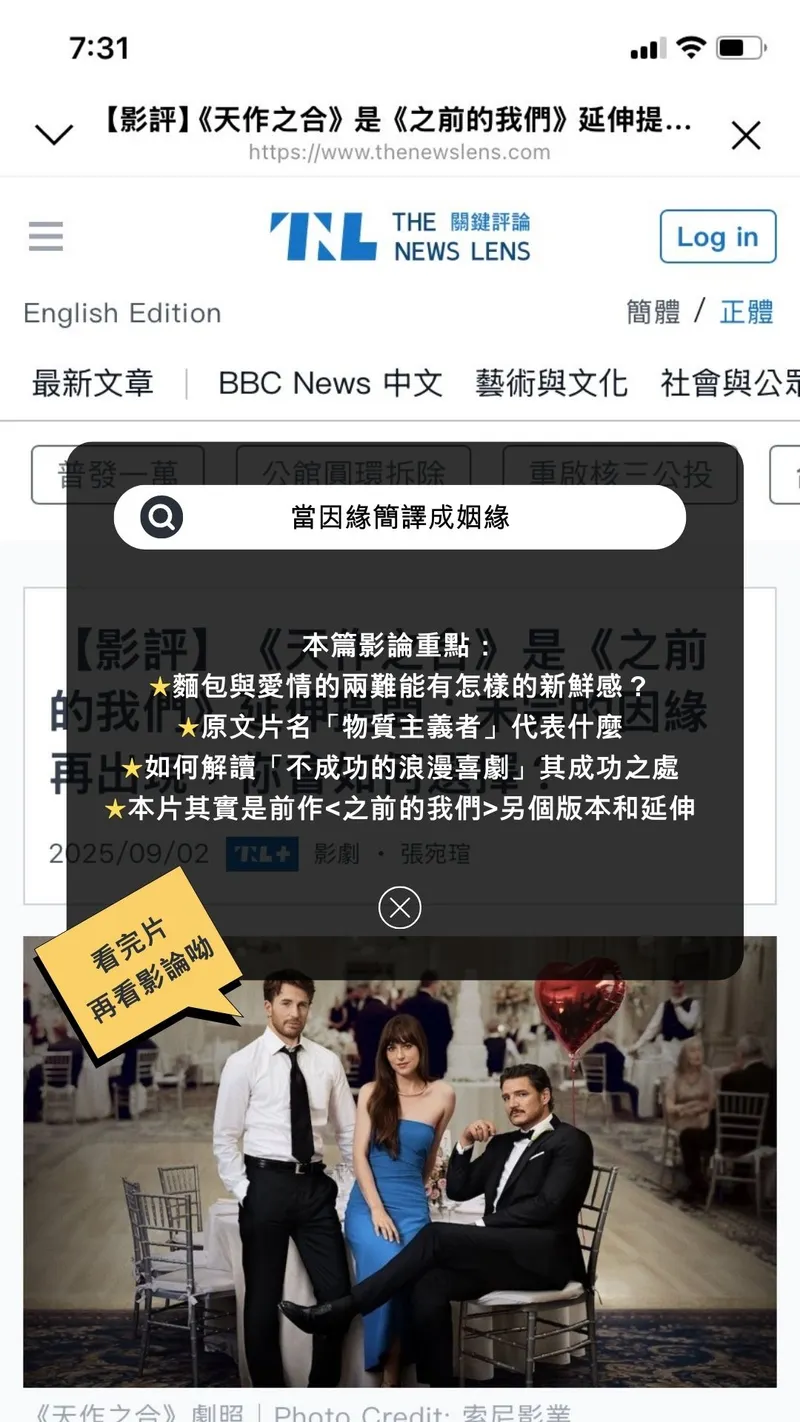Open The News Lens homepage logo
The height and width of the screenshot is (1422, 800).
pyautogui.click(x=400, y=237)
